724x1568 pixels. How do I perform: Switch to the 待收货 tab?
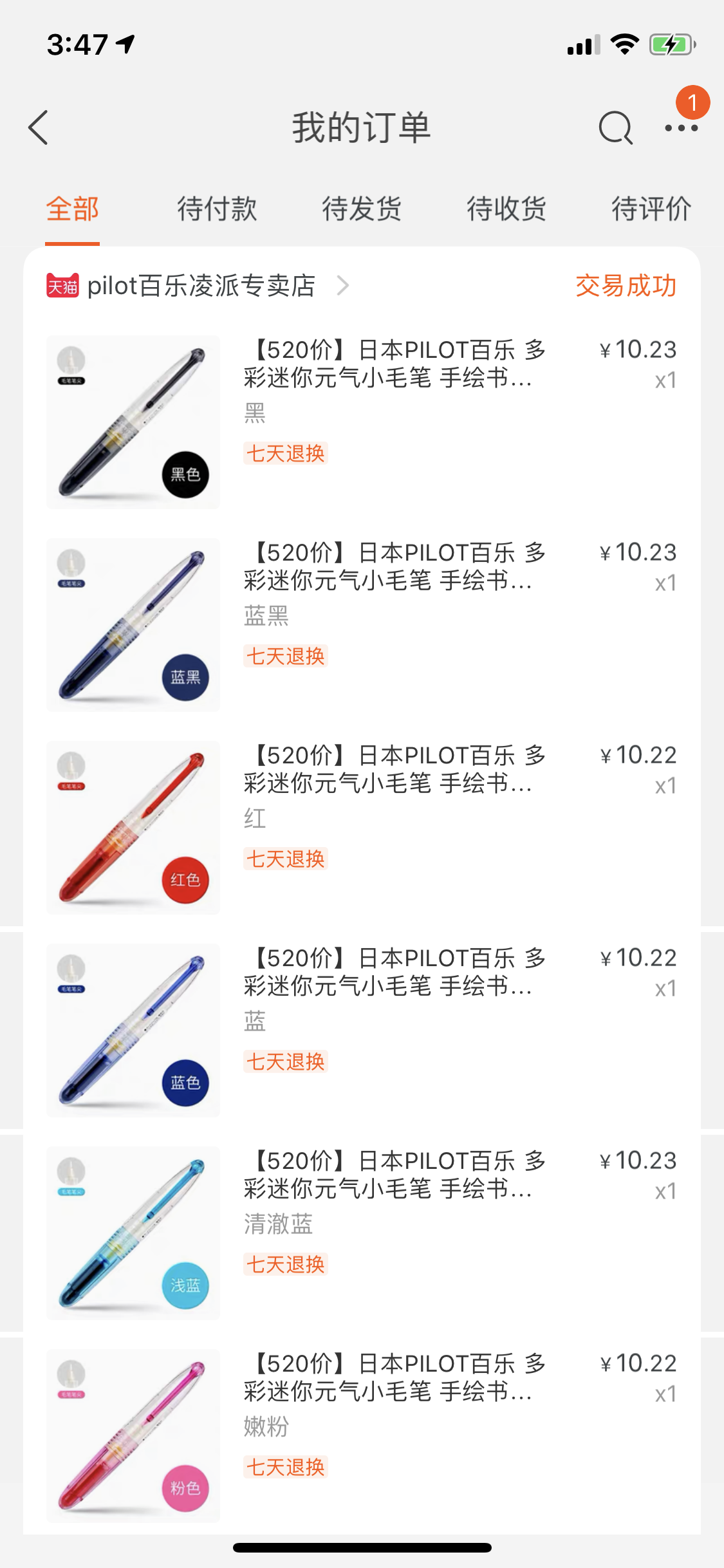pos(506,209)
